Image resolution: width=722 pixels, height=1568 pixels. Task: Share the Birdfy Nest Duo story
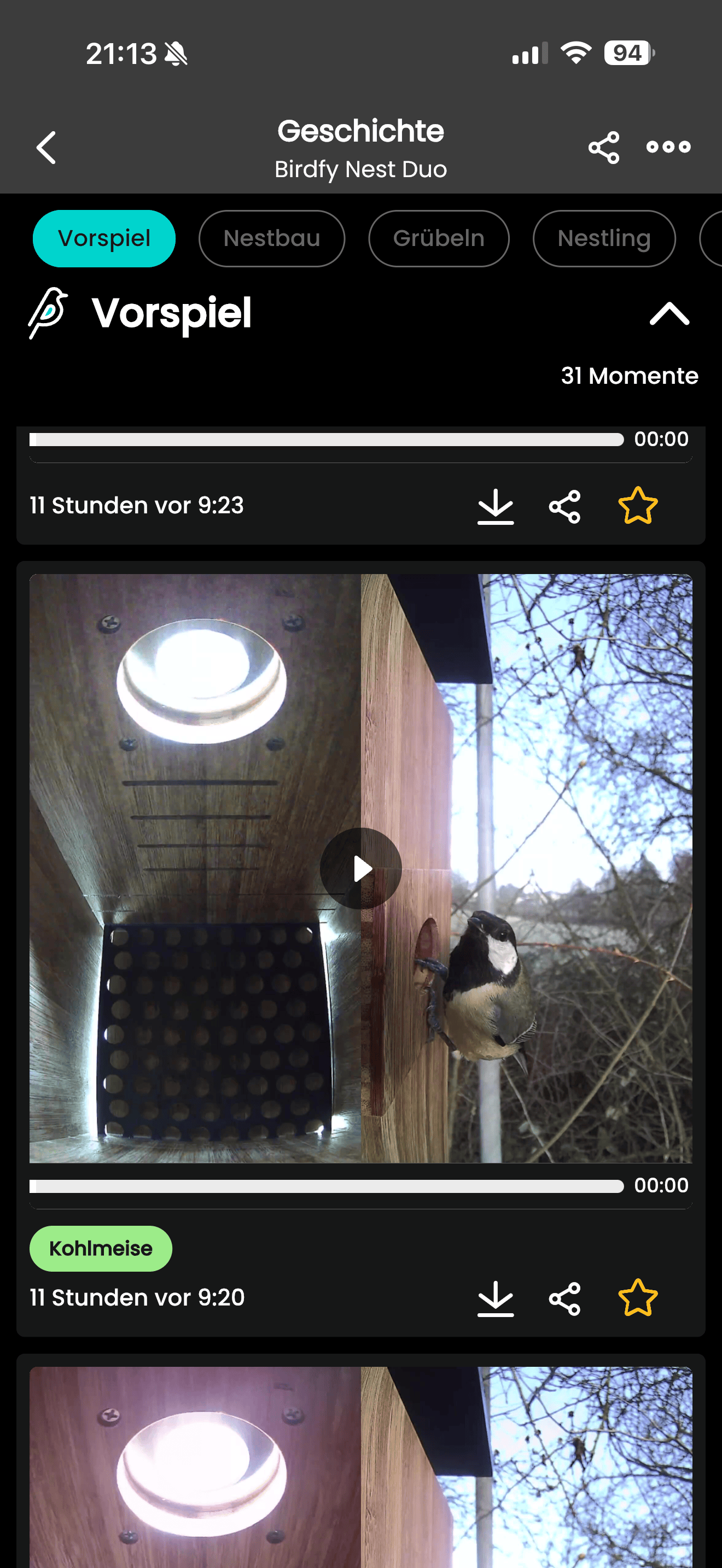click(x=603, y=147)
